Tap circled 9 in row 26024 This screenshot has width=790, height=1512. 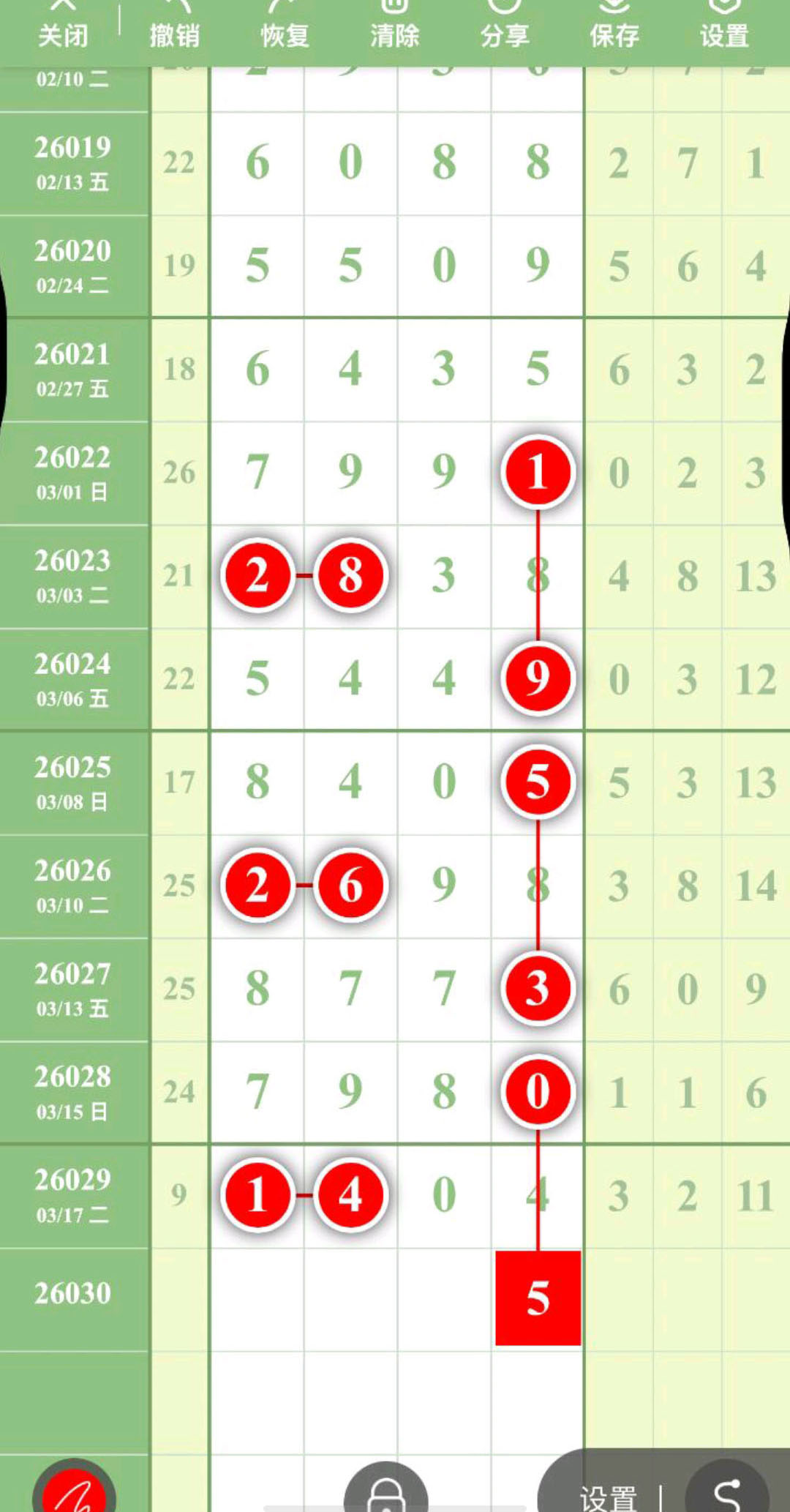tap(538, 678)
